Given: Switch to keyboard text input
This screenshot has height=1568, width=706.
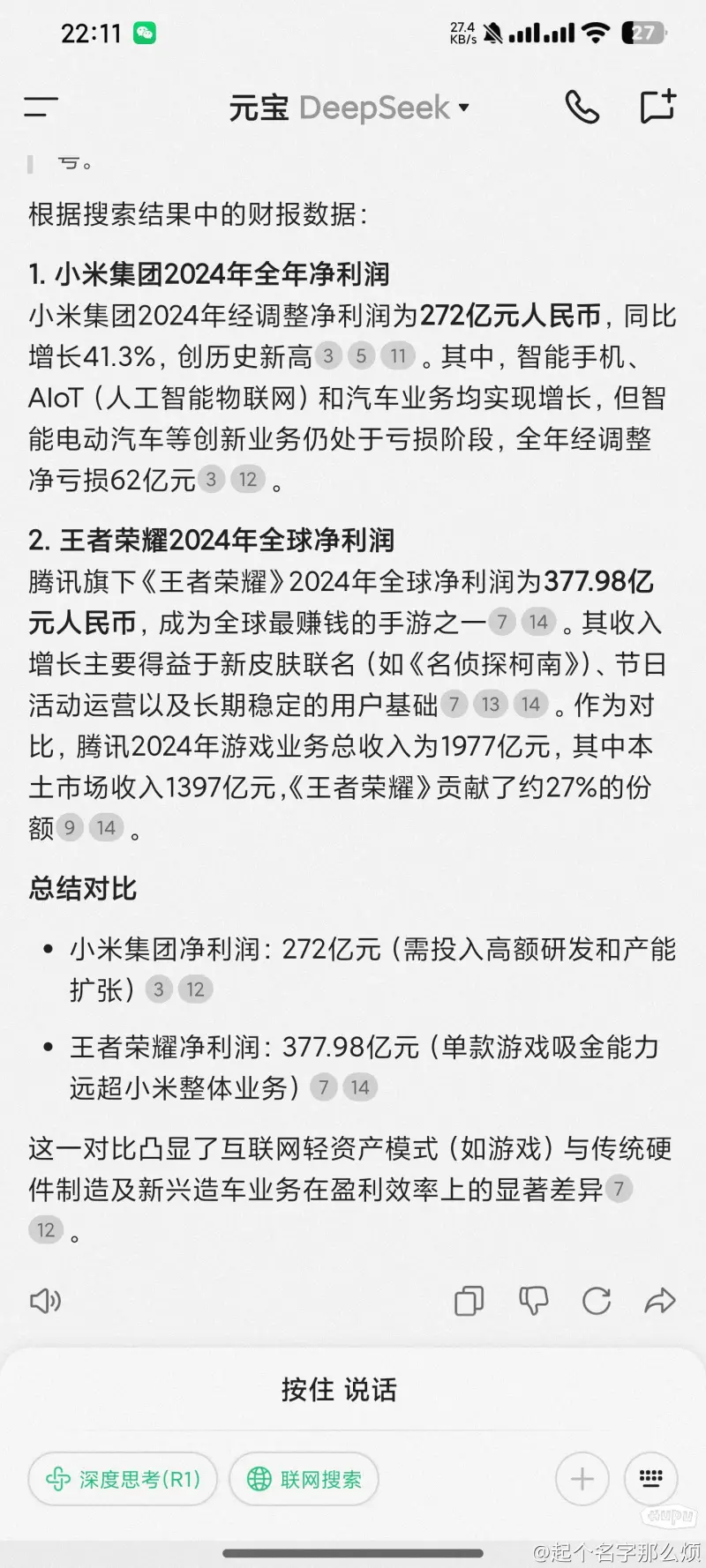Looking at the screenshot, I should tap(651, 1479).
